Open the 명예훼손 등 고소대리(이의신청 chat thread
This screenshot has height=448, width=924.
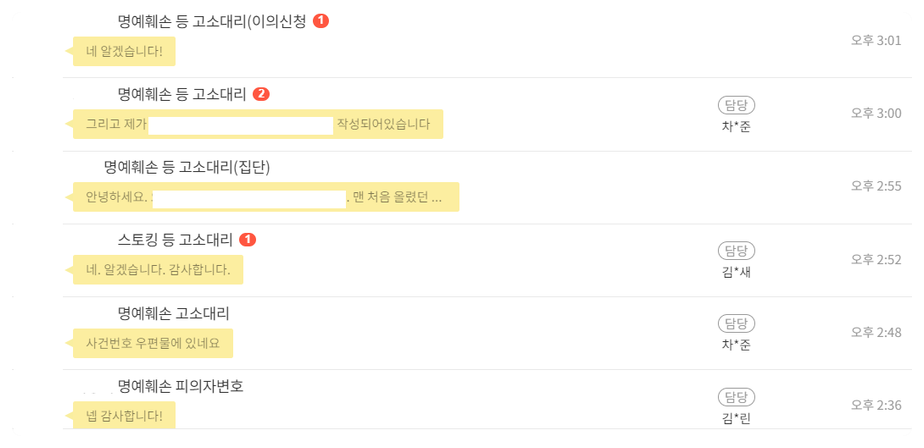pos(212,21)
